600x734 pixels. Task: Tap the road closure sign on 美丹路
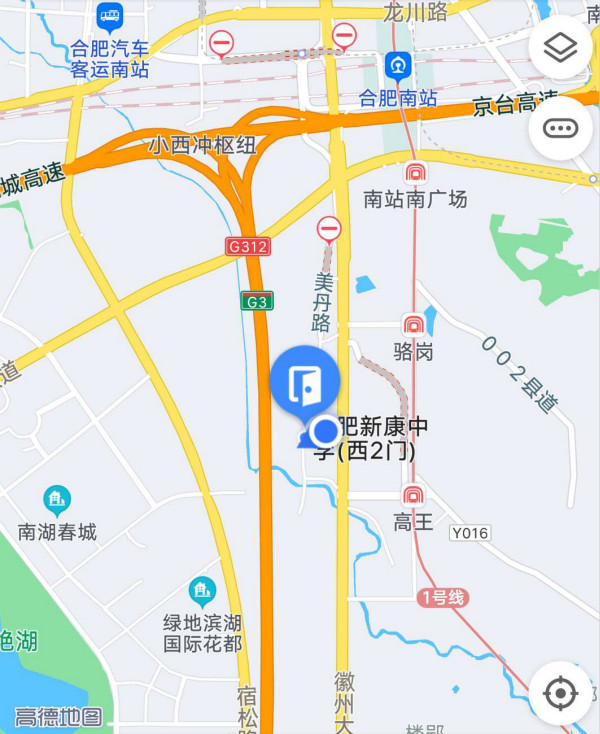tap(328, 230)
